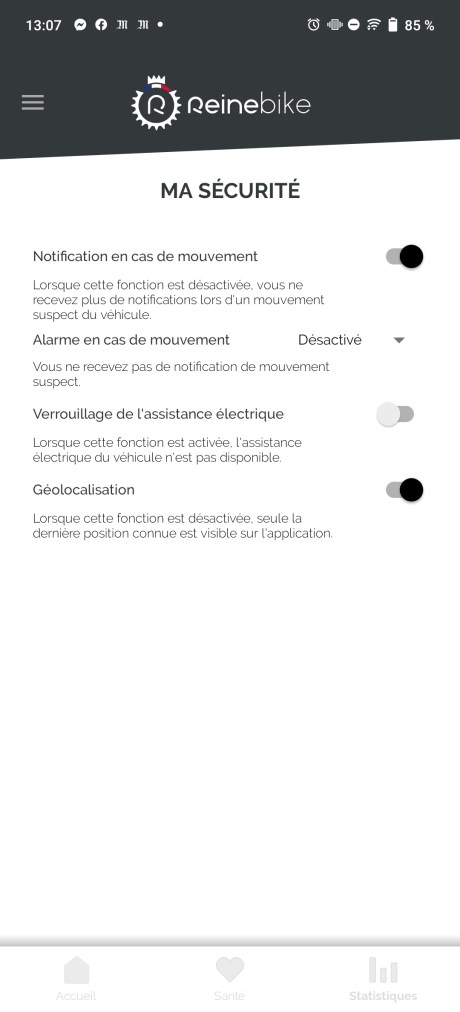Go to the Accueil tab
Image resolution: width=460 pixels, height=1012 pixels.
[76, 979]
